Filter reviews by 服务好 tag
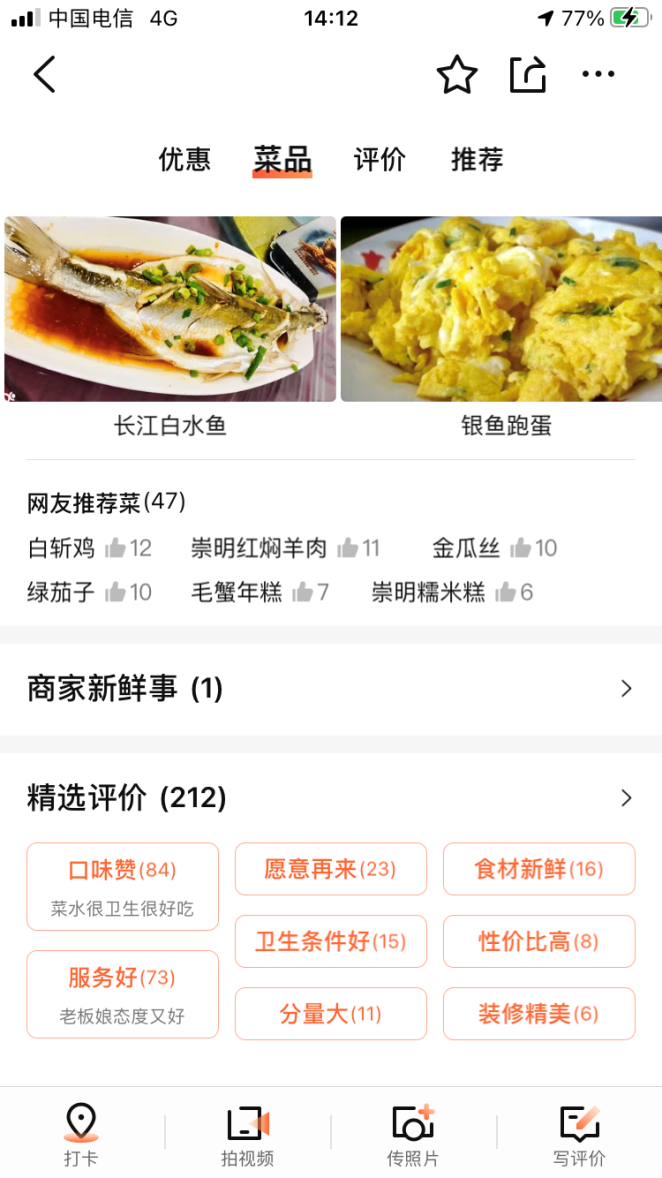The height and width of the screenshot is (1178, 662). (x=122, y=994)
